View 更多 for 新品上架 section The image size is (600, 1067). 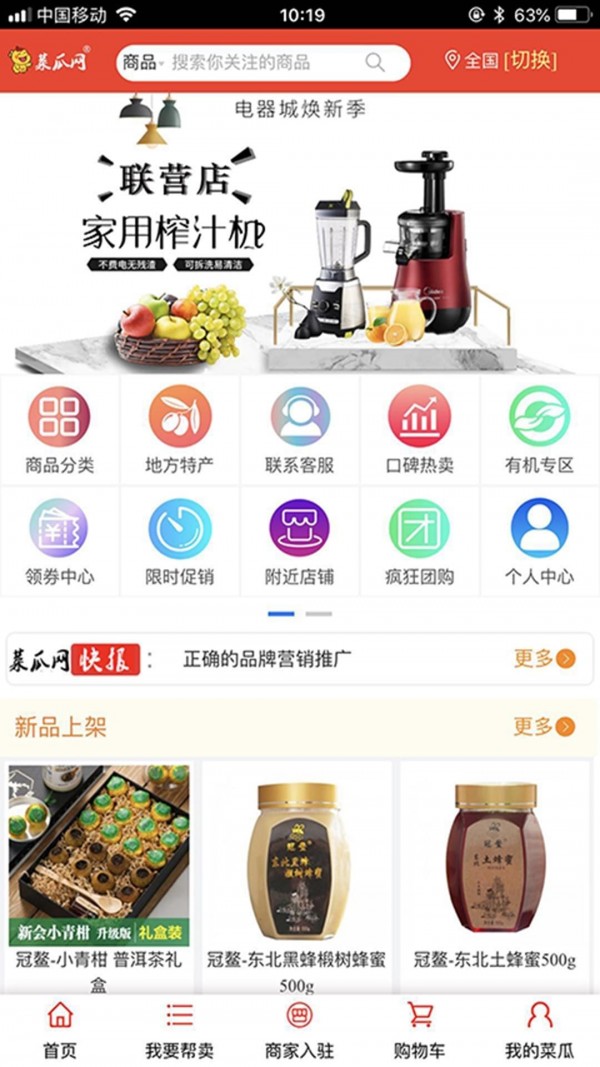pos(544,726)
